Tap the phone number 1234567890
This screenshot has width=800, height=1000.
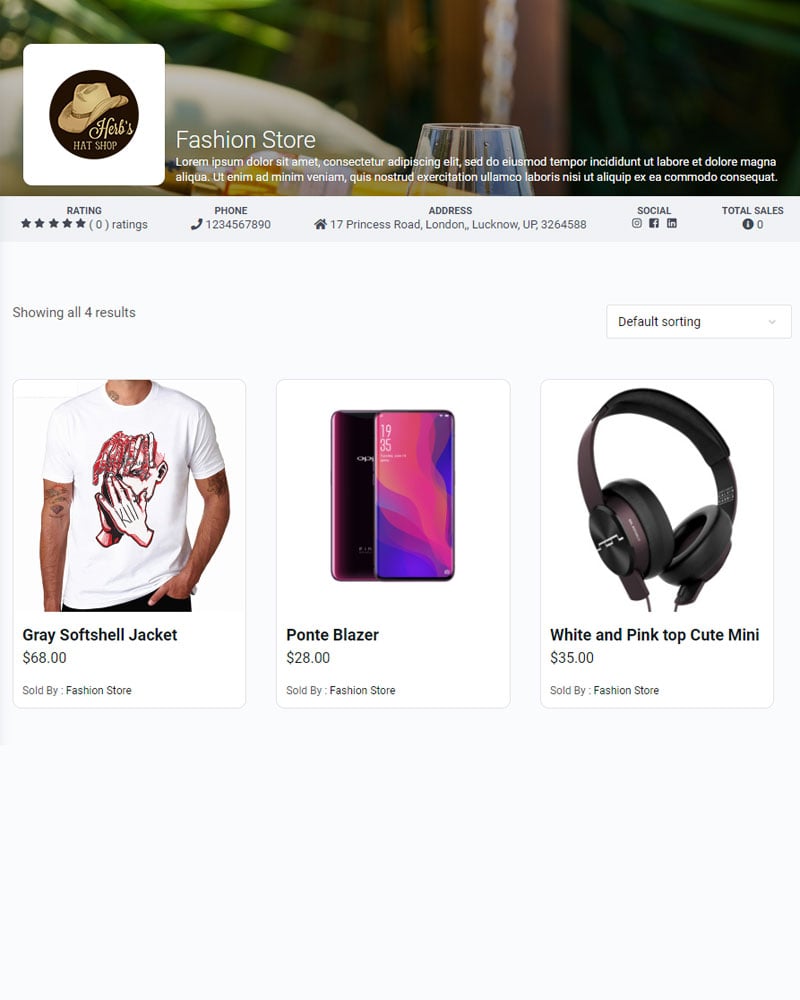(238, 225)
